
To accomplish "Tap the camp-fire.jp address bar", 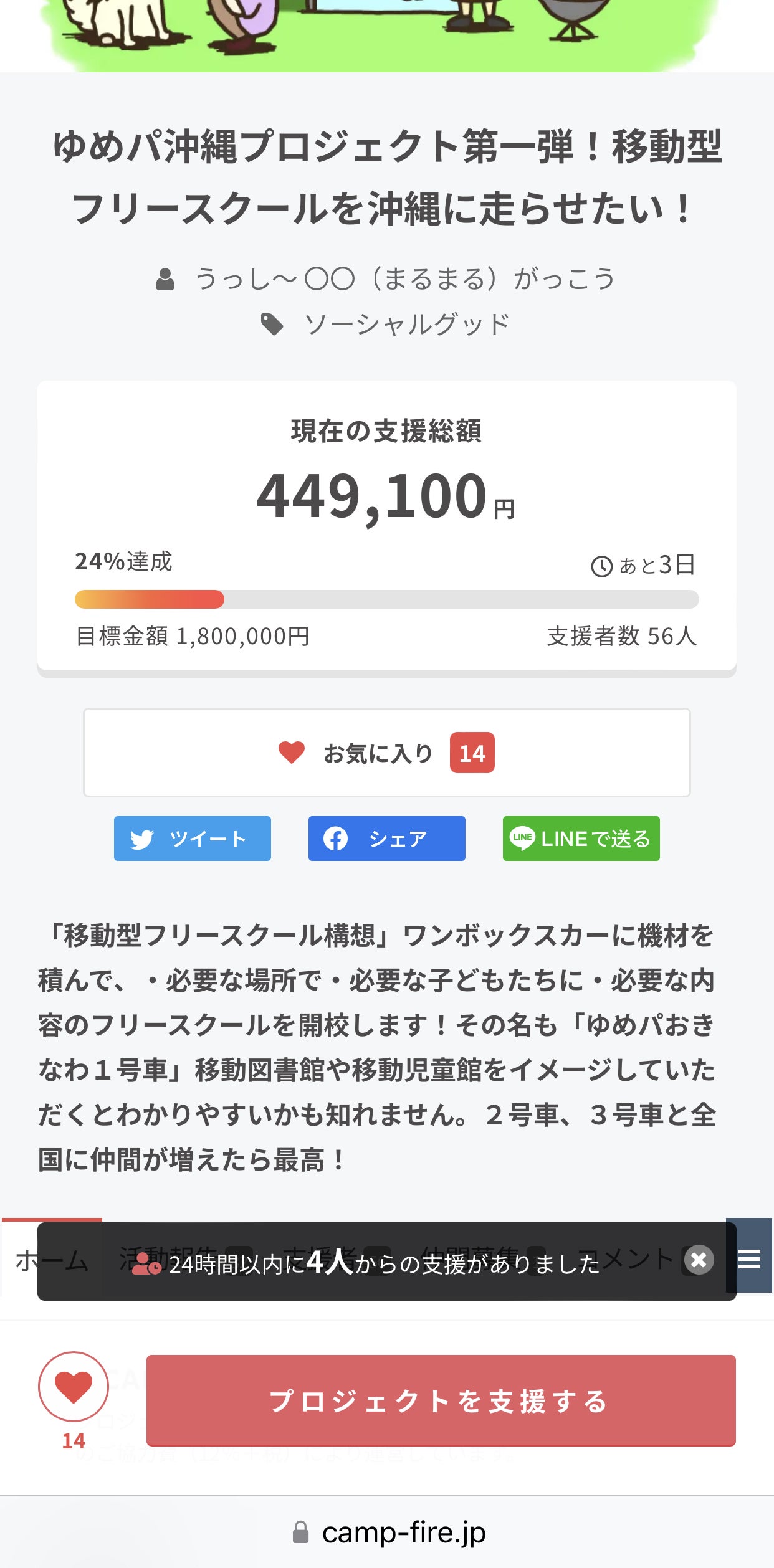I will (403, 1532).
